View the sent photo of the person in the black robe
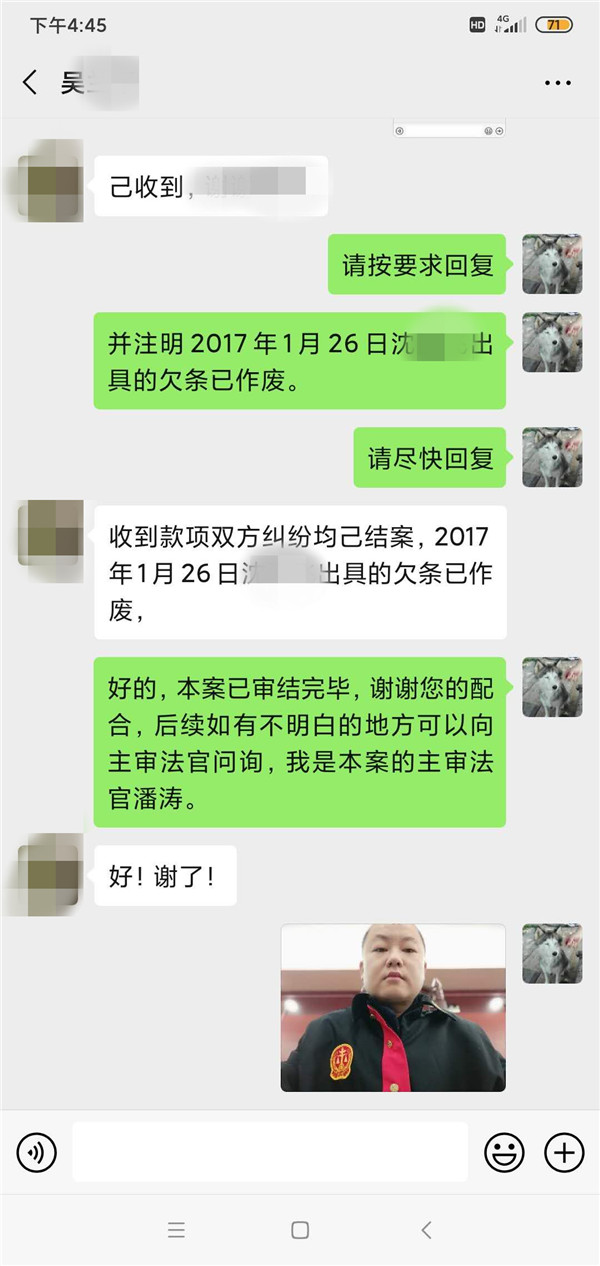This screenshot has width=600, height=1266. pos(393,1007)
